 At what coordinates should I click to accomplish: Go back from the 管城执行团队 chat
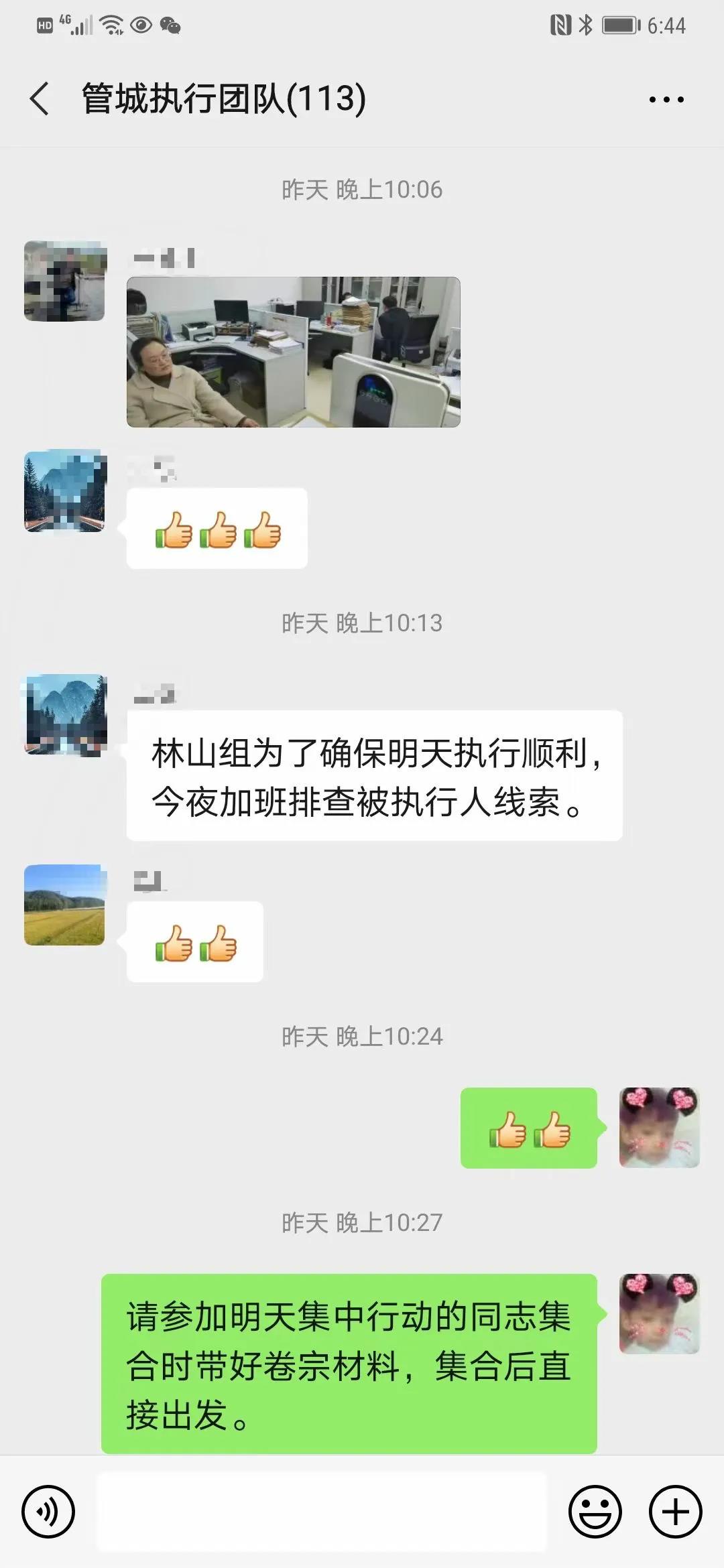(40, 99)
